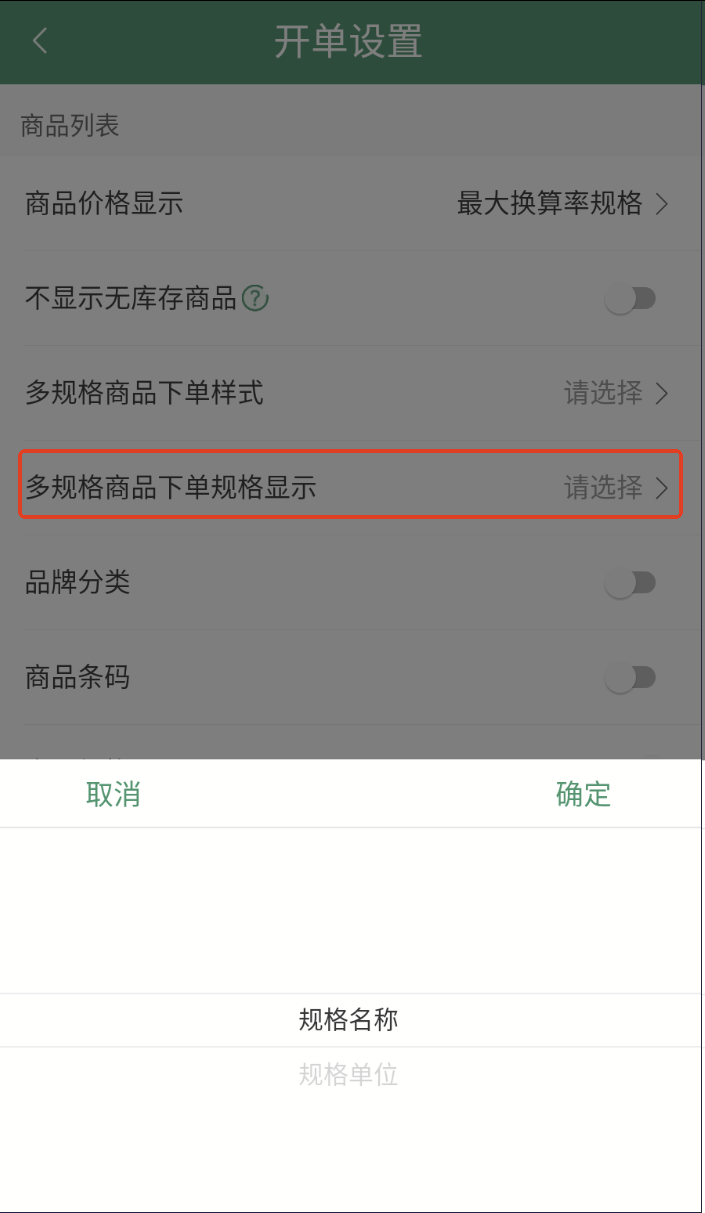Select the 规格单位 option
Image resolution: width=705 pixels, height=1213 pixels.
click(x=349, y=1075)
